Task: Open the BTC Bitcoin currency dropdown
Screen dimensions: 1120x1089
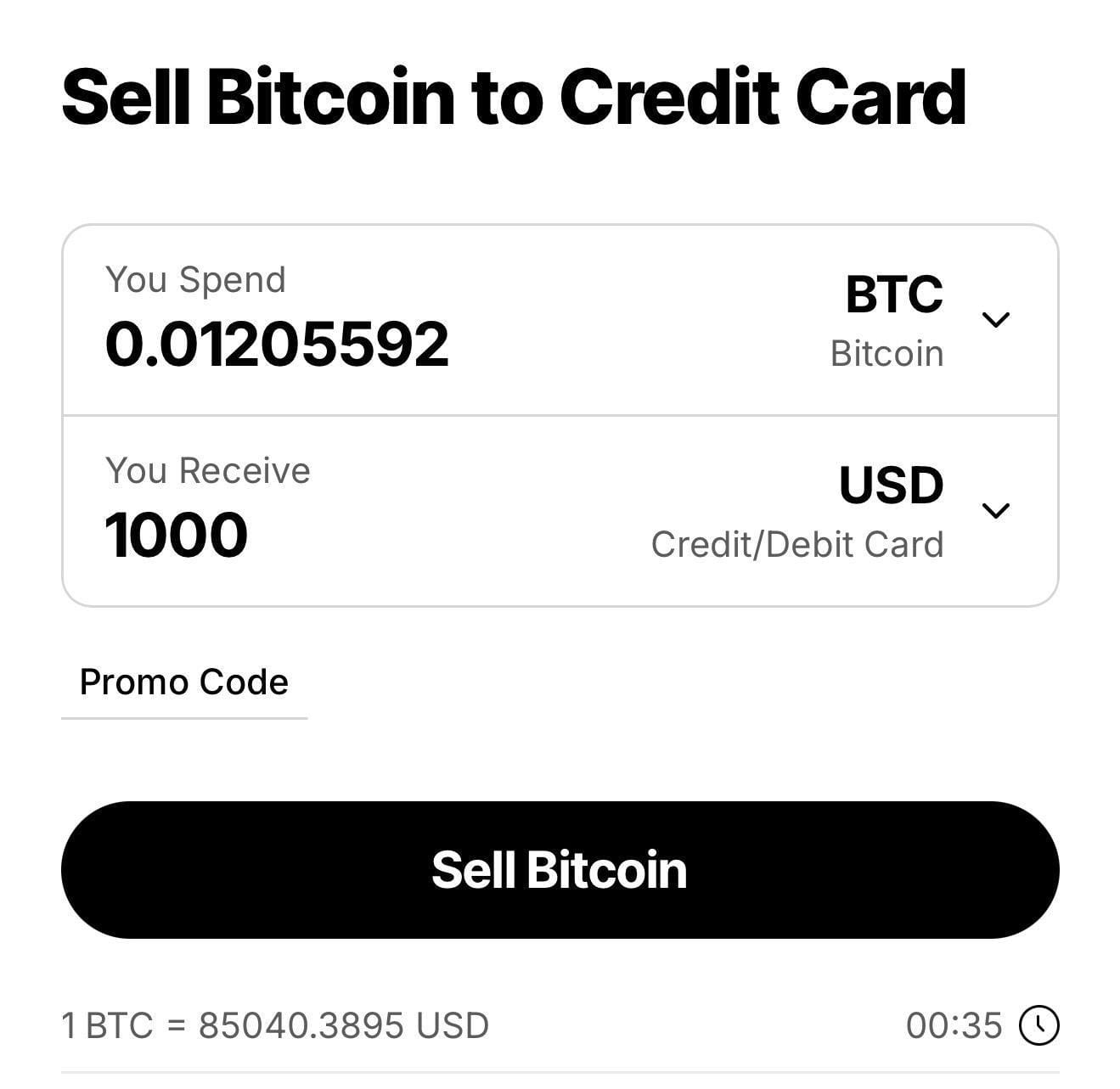Action: pos(994,321)
